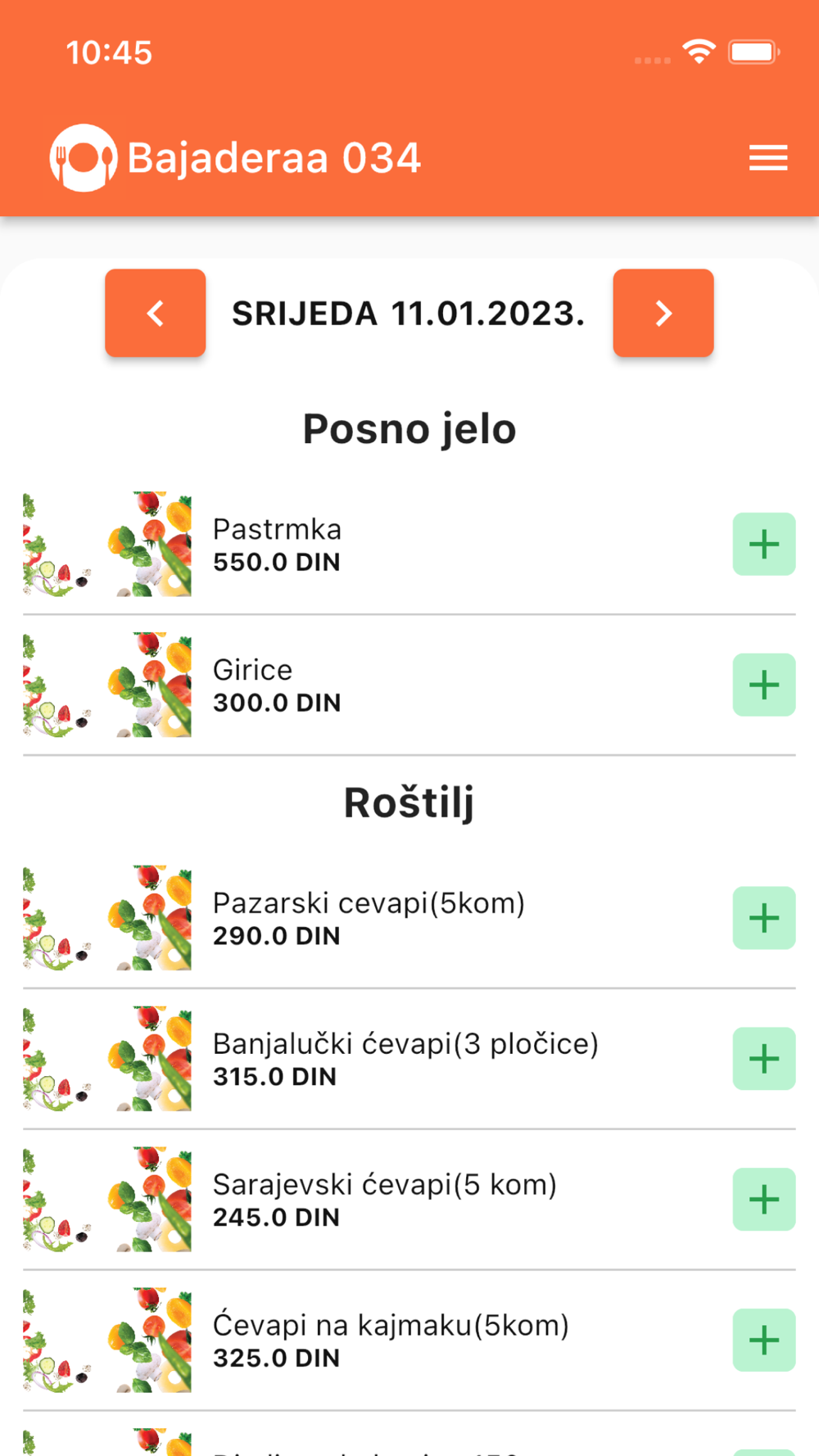
Task: Open the hamburger menu
Action: coord(767,157)
